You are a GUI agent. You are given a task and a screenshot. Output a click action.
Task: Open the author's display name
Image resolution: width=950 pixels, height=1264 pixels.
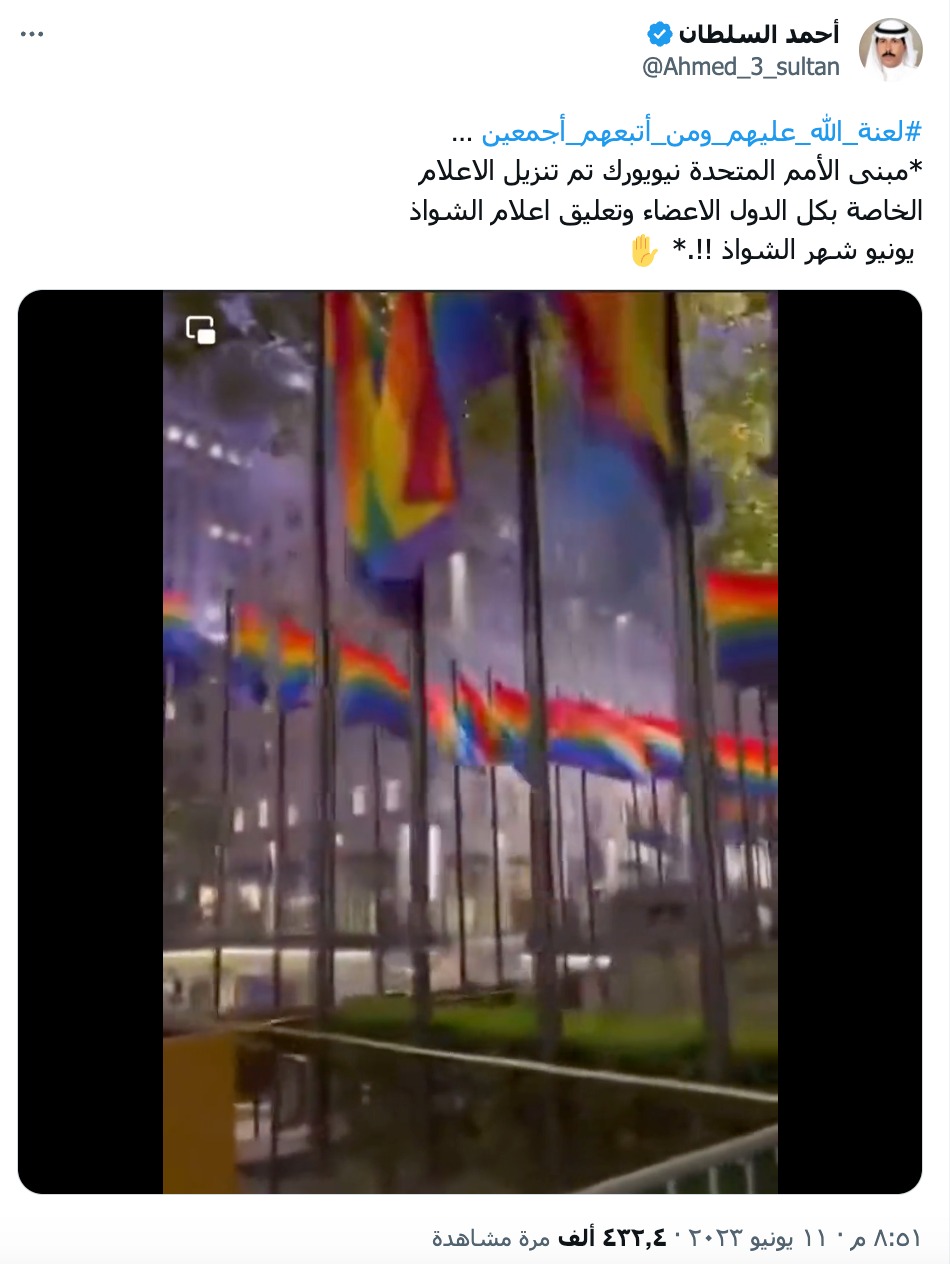pos(758,35)
